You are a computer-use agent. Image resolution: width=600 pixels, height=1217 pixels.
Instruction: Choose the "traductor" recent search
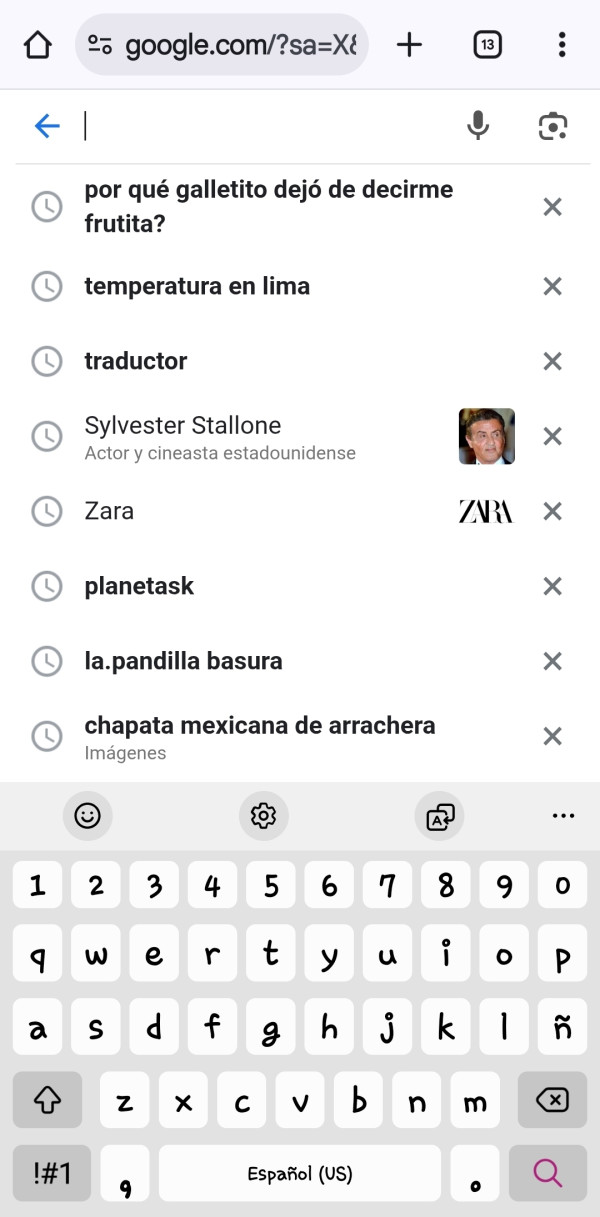136,361
